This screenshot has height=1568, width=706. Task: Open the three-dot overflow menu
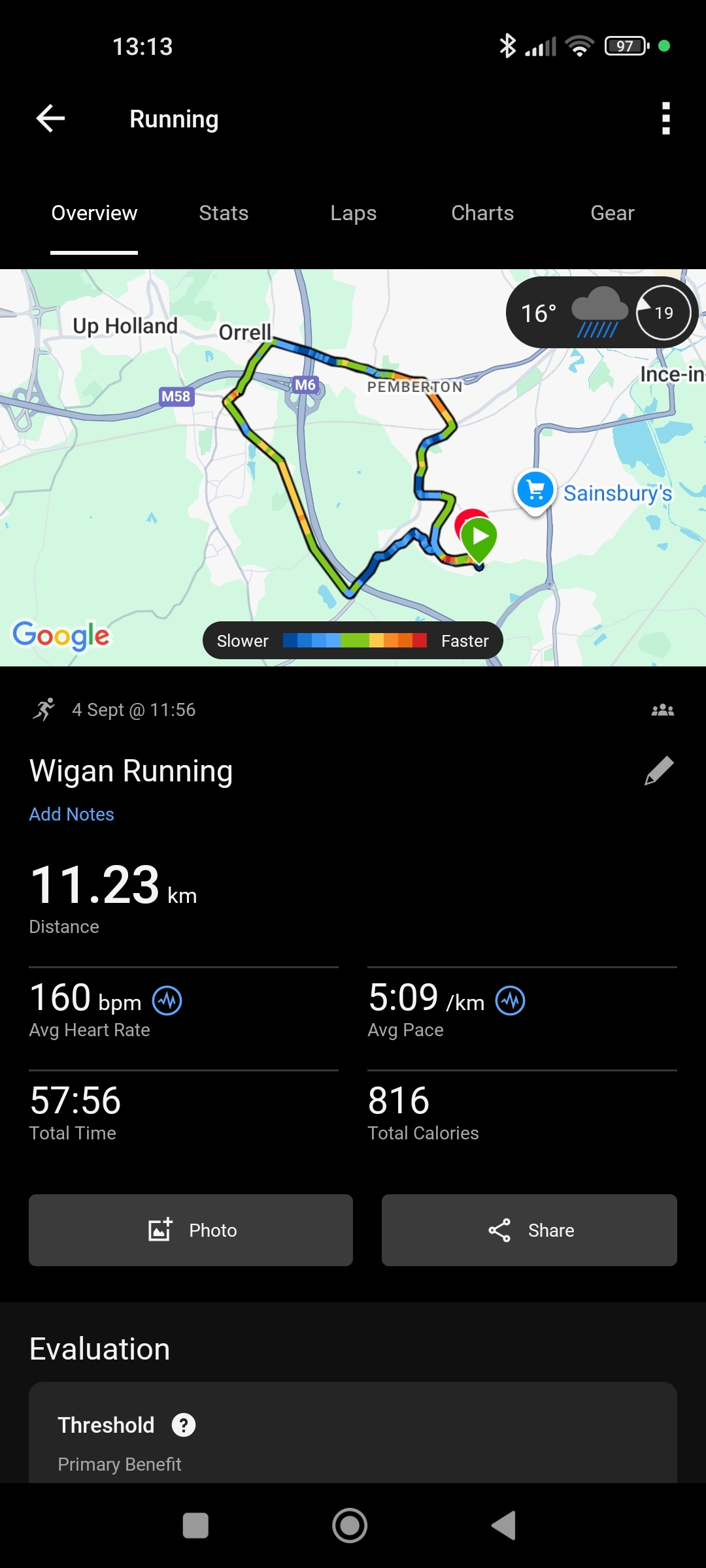tap(665, 118)
